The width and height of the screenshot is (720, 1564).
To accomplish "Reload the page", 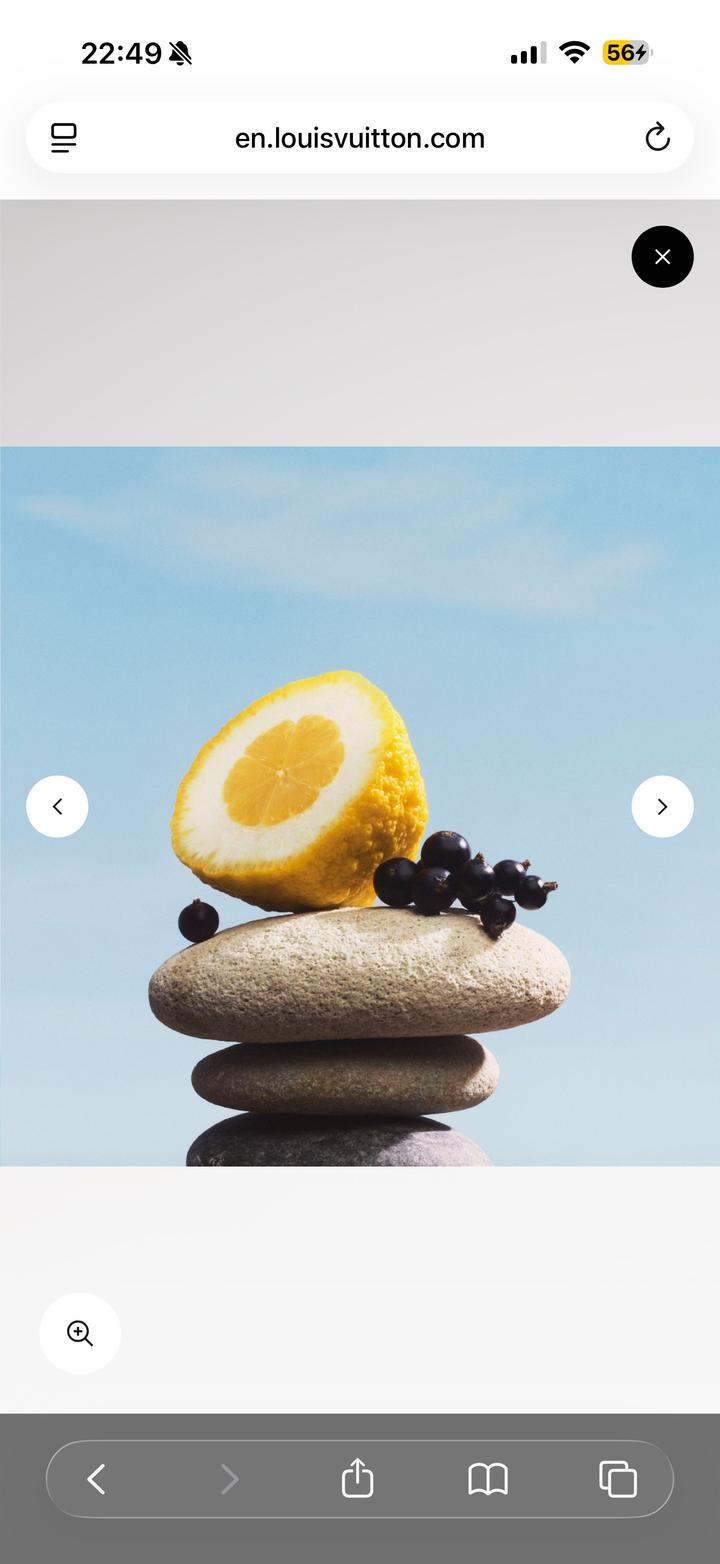I will tap(657, 137).
